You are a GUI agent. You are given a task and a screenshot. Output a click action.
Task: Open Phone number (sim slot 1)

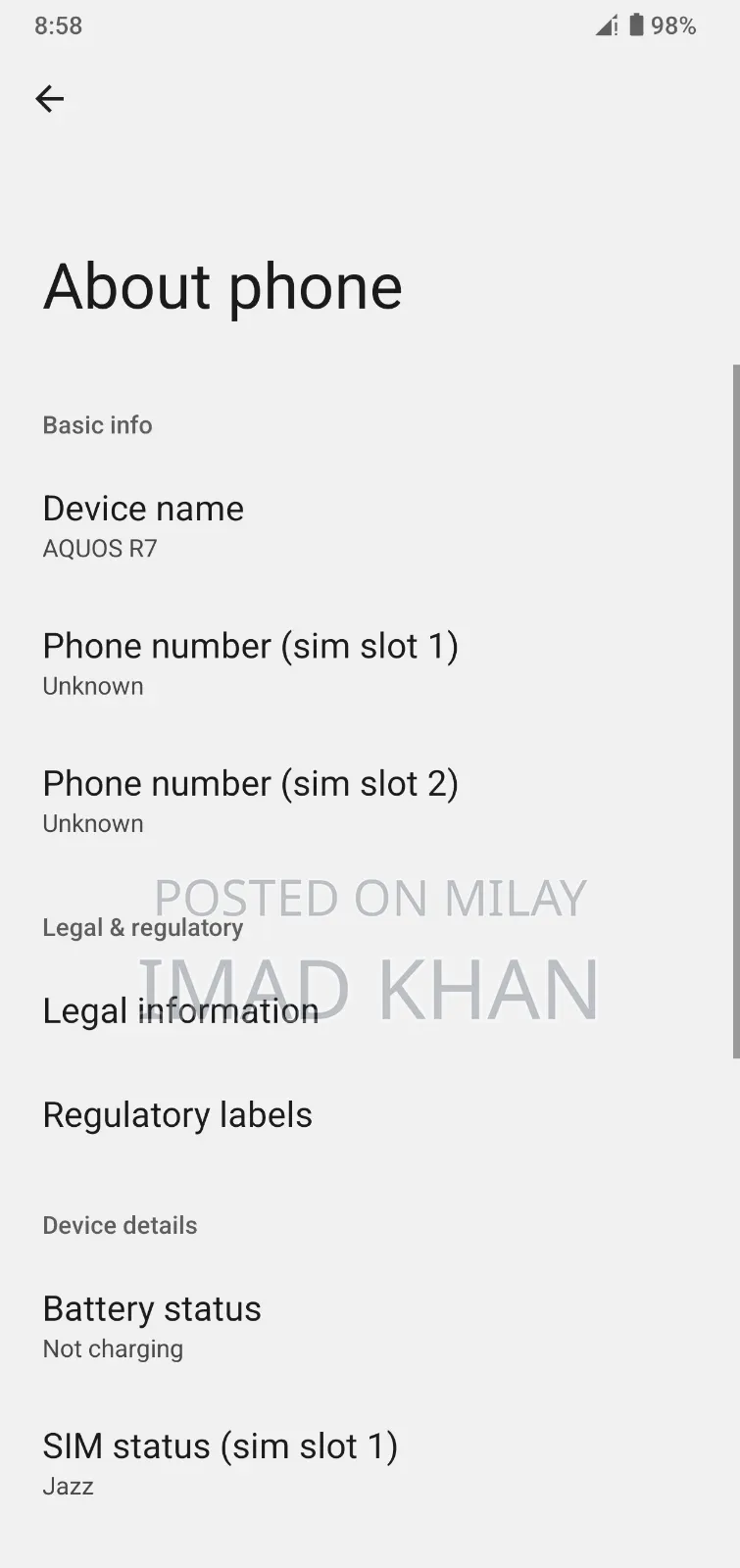(x=250, y=663)
